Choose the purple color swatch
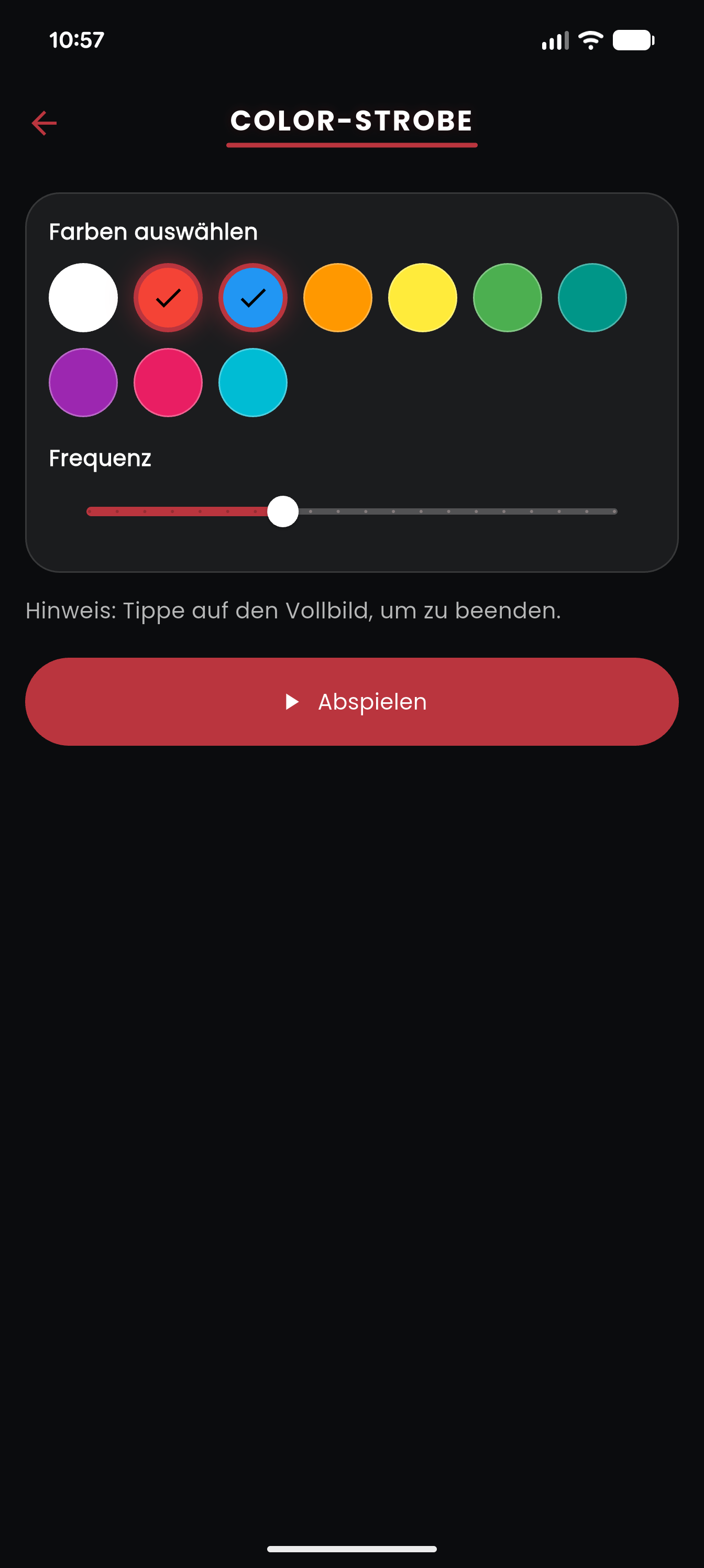 coord(83,382)
